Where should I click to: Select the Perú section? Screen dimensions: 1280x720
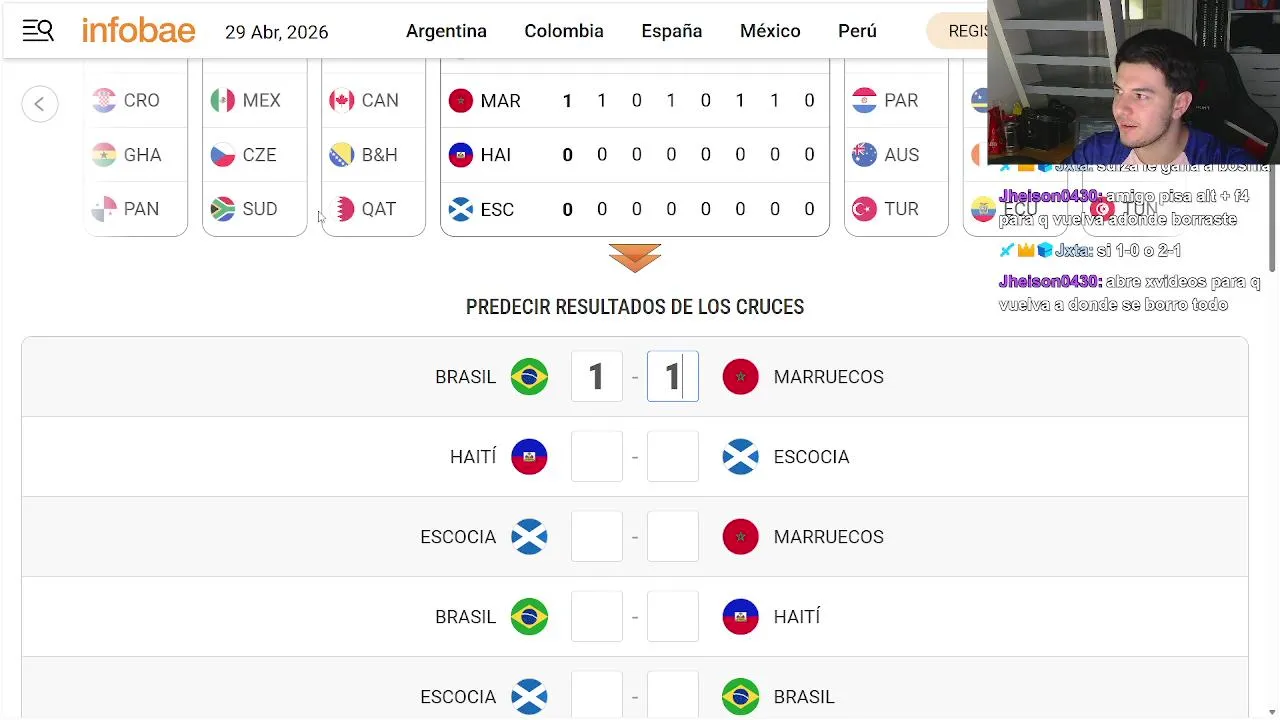pyautogui.click(x=857, y=31)
